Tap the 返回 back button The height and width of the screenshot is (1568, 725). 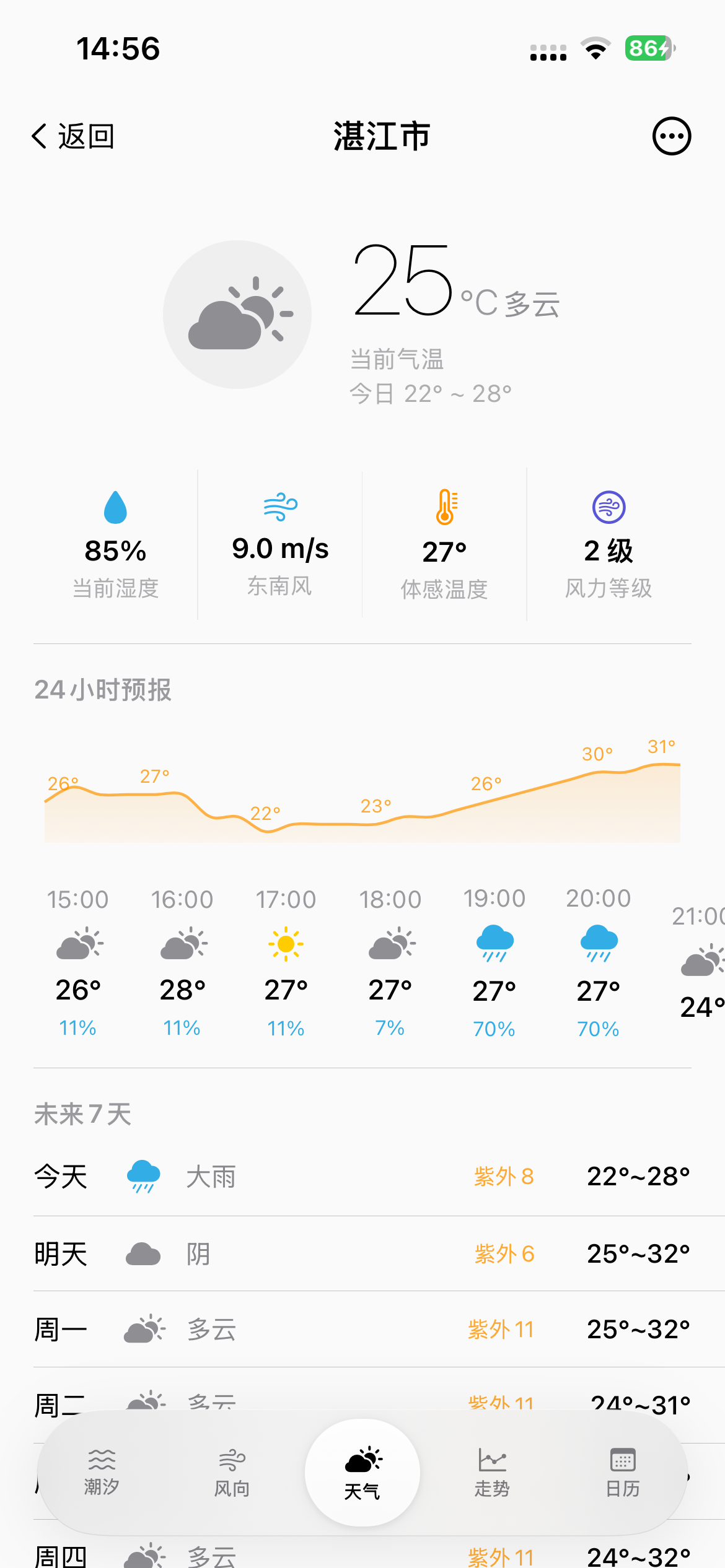[x=72, y=136]
